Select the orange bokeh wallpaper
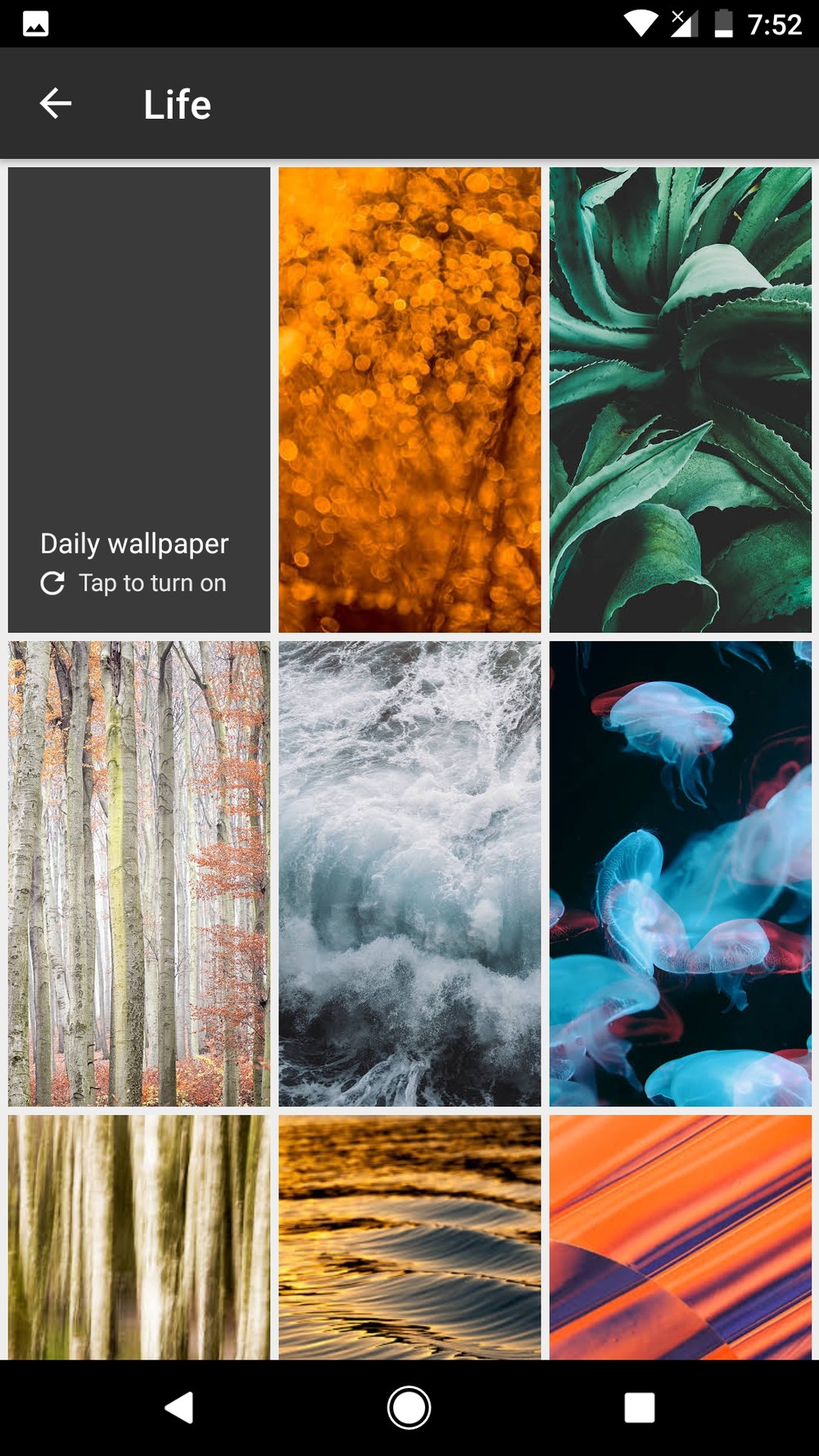This screenshot has height=1456, width=819. 409,400
